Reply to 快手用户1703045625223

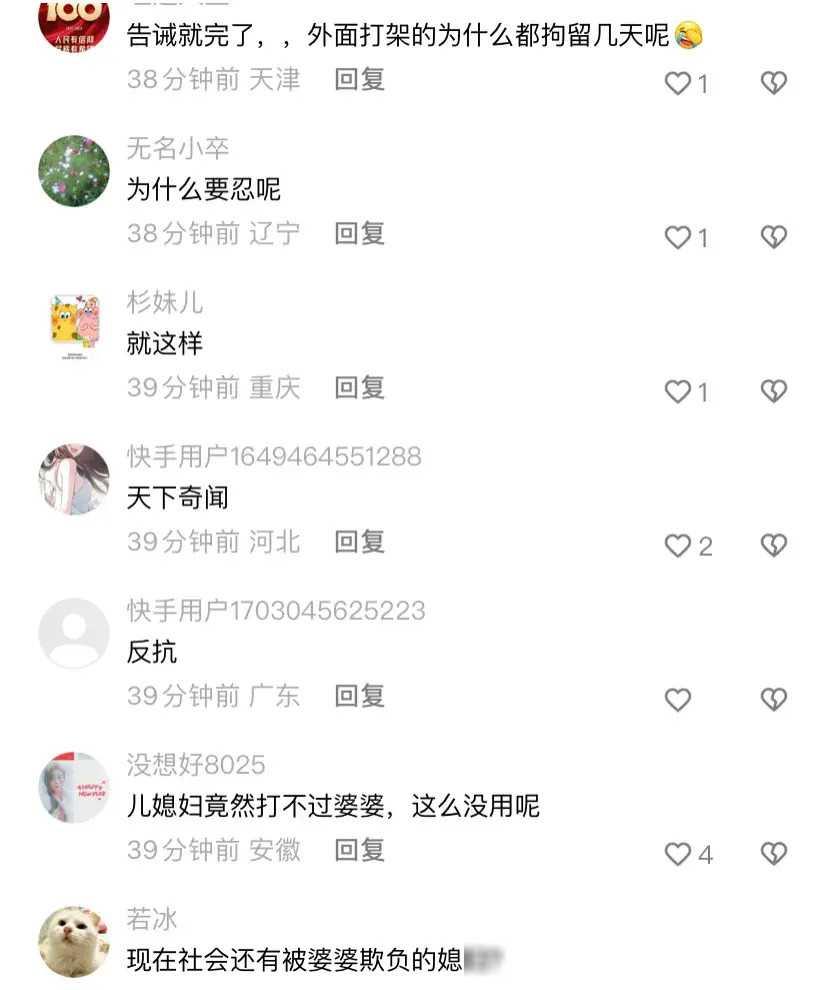pos(359,696)
